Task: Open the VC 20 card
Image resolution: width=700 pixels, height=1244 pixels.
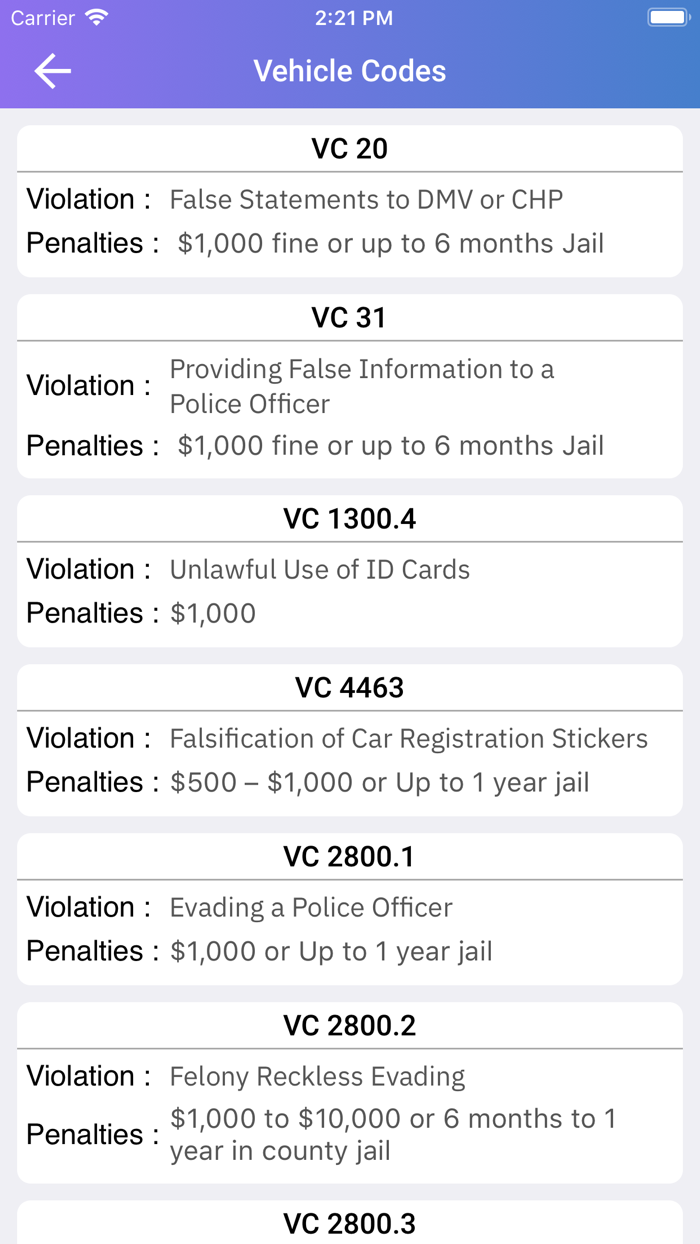Action: click(349, 201)
